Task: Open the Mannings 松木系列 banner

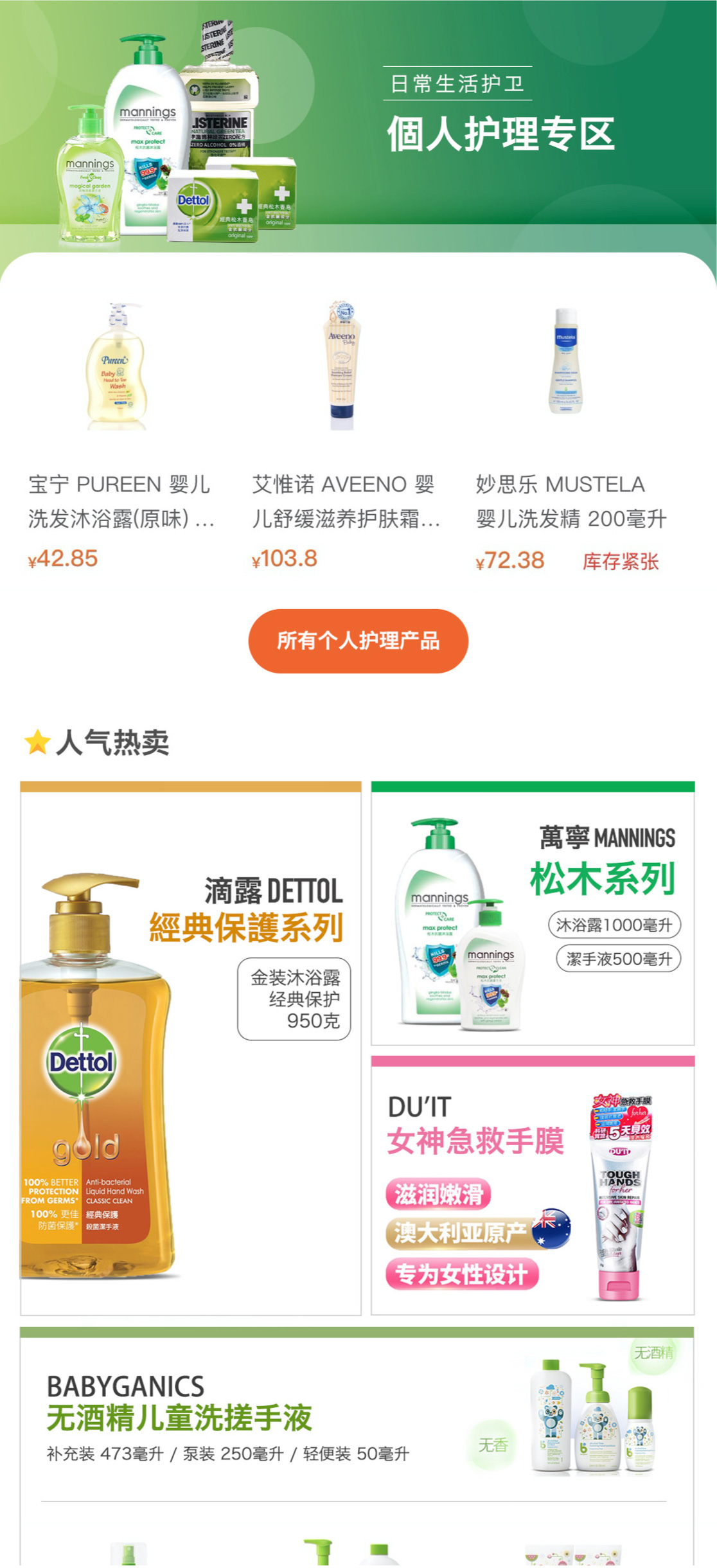Action: point(533,914)
